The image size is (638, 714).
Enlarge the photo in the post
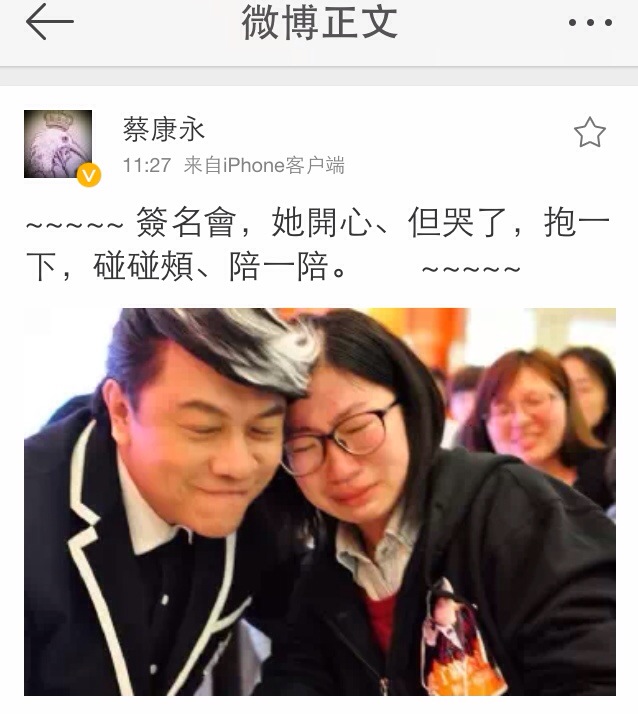click(320, 500)
